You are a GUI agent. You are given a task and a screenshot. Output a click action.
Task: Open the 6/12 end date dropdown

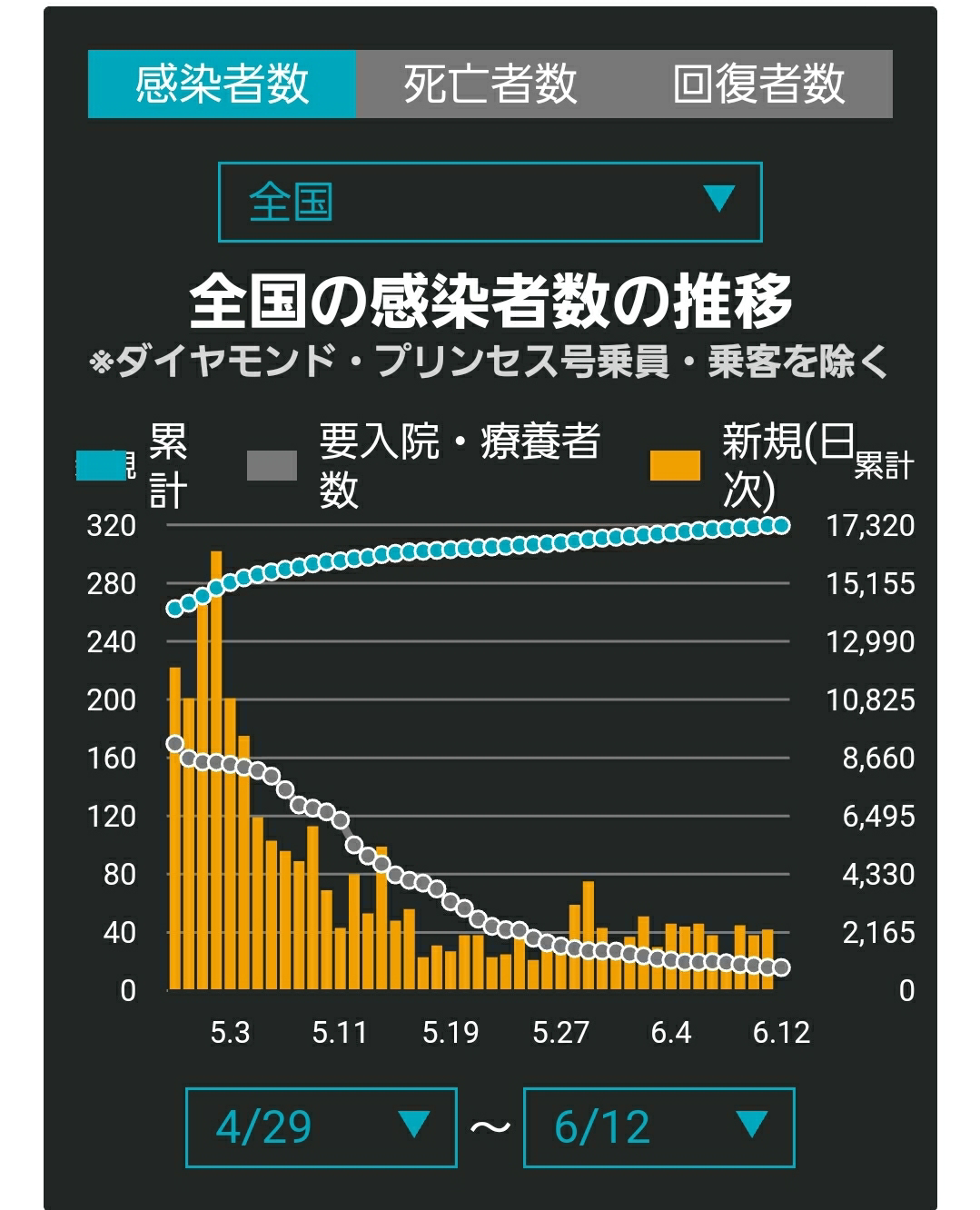[x=658, y=1126]
